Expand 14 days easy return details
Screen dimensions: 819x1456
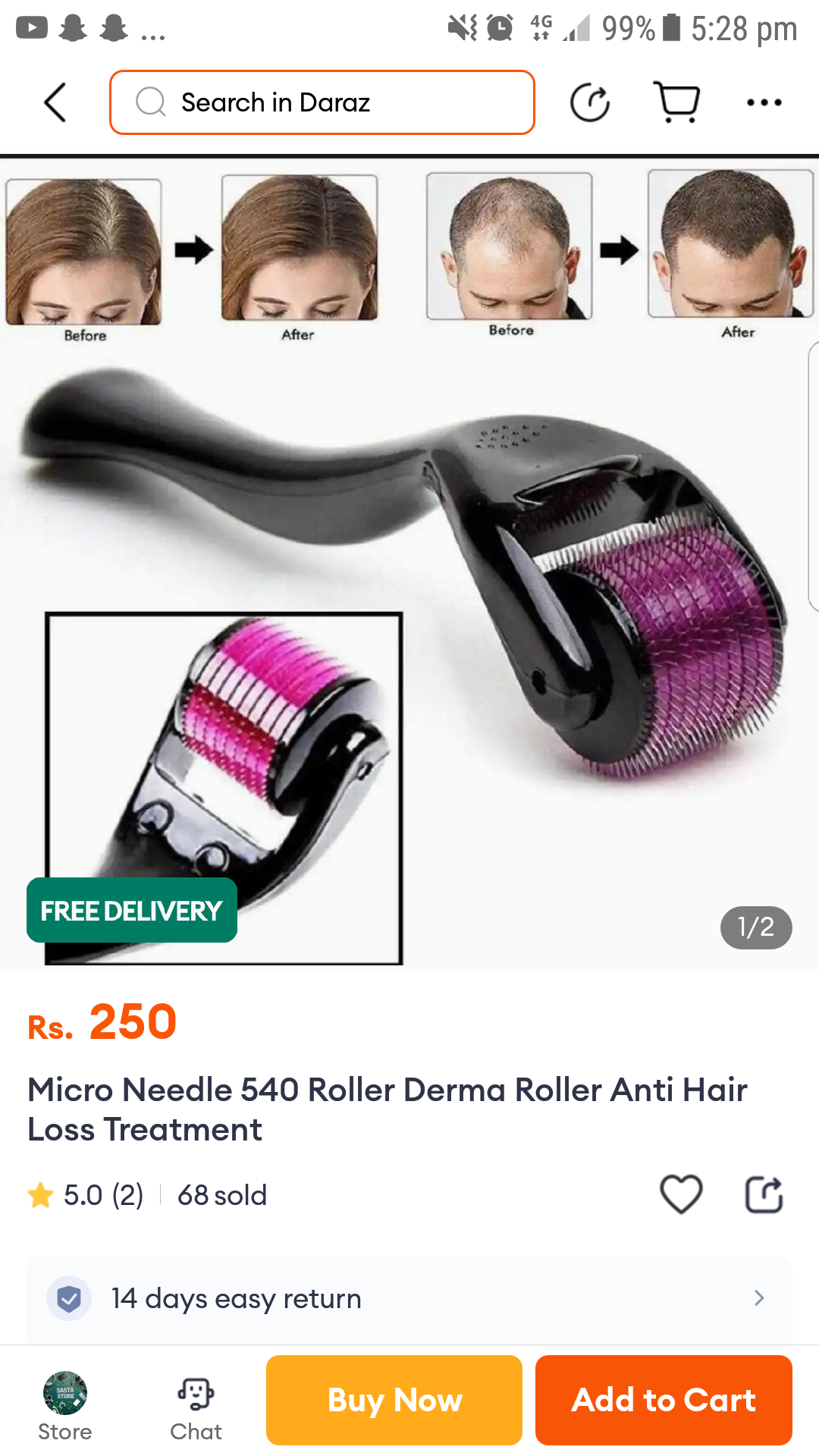[x=409, y=1298]
